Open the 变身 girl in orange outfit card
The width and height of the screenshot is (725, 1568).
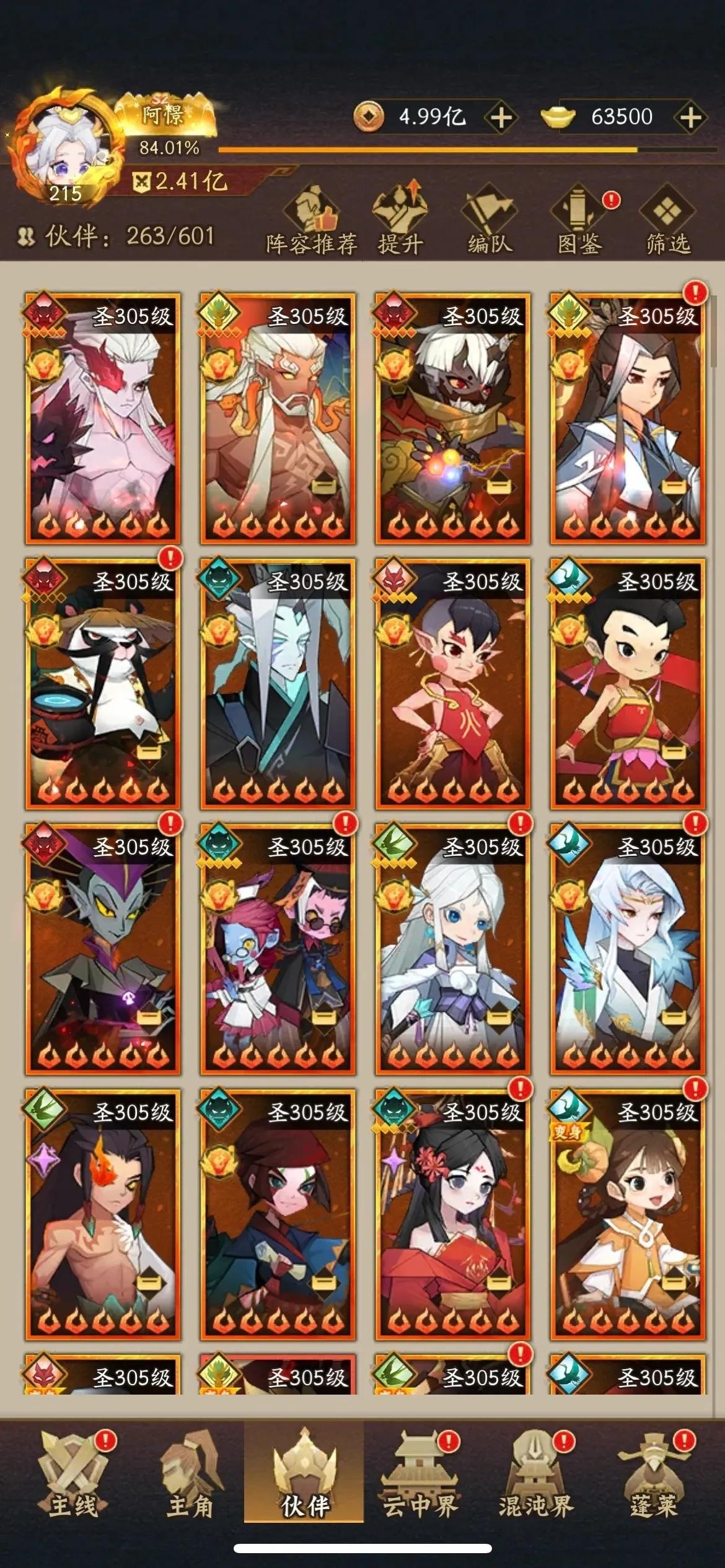[628, 1215]
